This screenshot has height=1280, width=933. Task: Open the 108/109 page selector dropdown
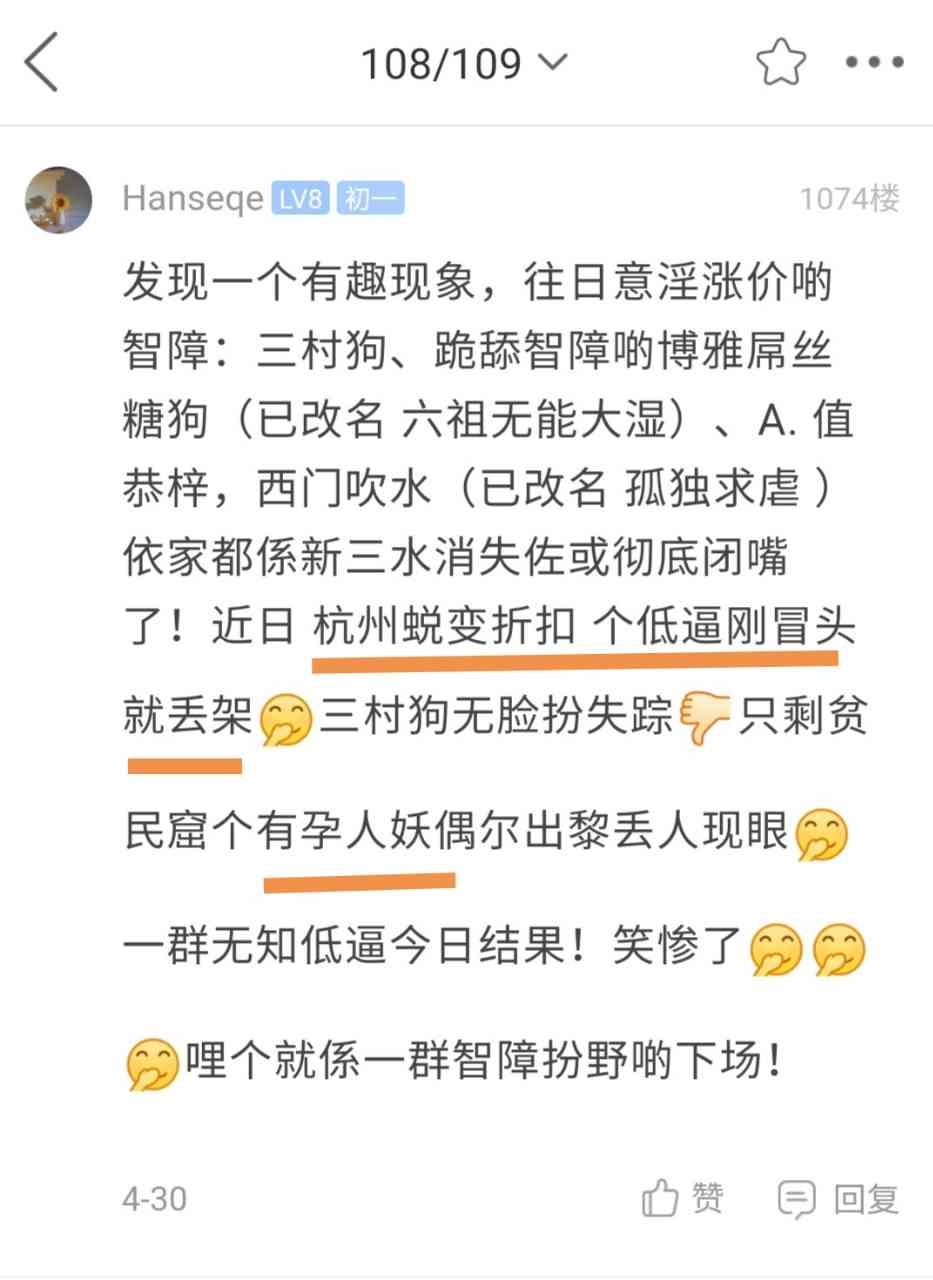coord(464,64)
